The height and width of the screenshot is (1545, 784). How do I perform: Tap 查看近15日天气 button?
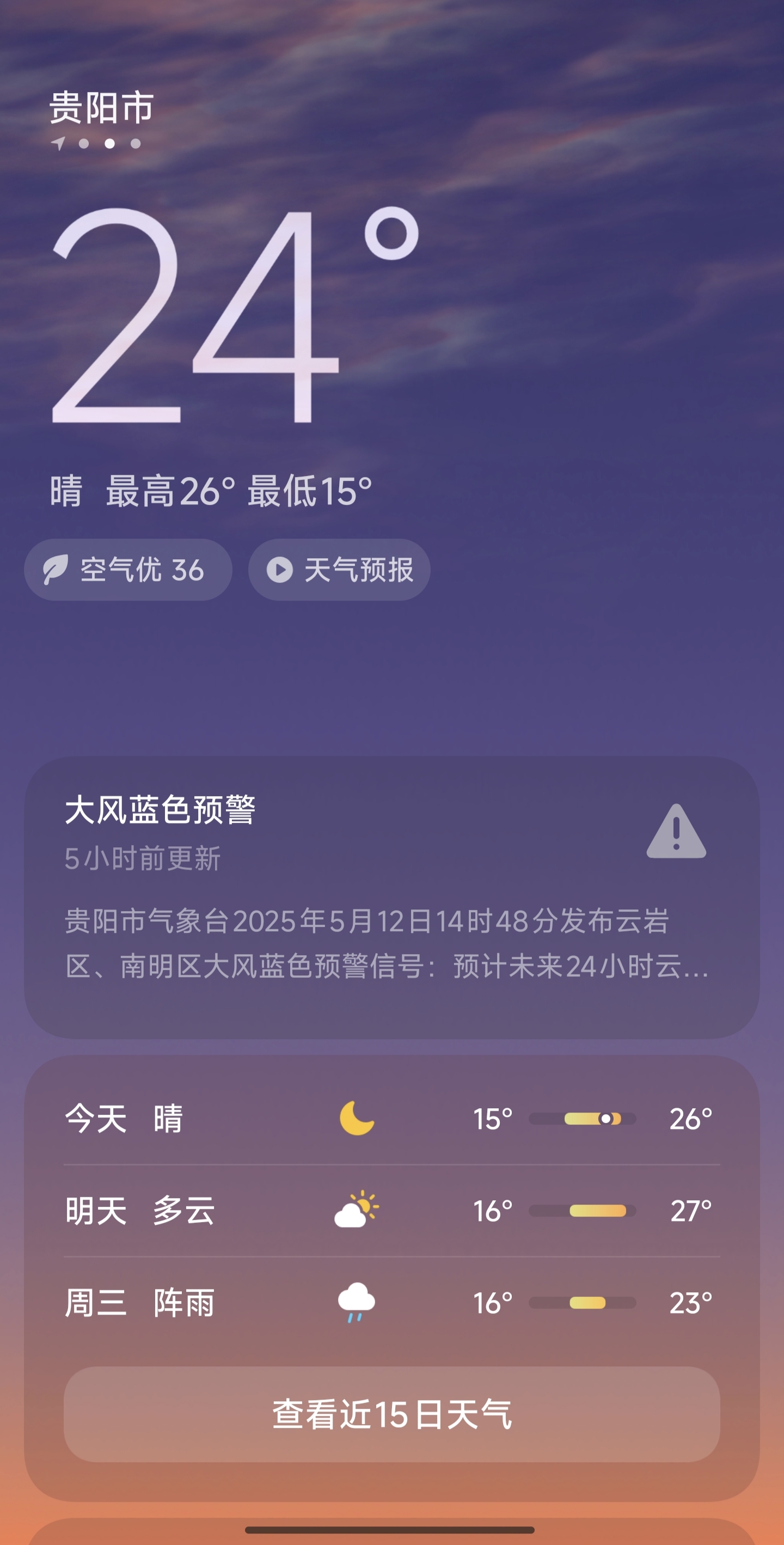pos(391,1414)
